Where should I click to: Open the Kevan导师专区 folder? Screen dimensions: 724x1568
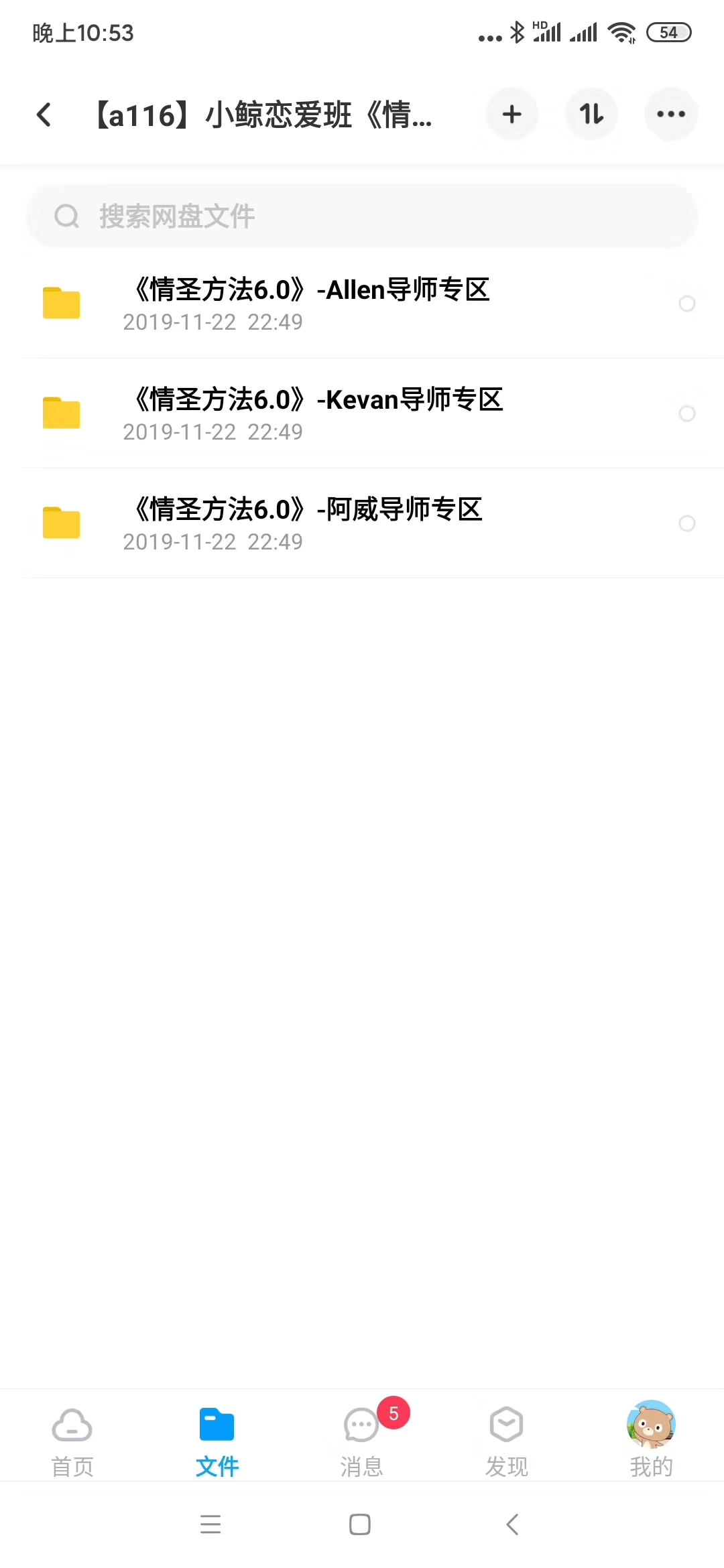point(362,413)
